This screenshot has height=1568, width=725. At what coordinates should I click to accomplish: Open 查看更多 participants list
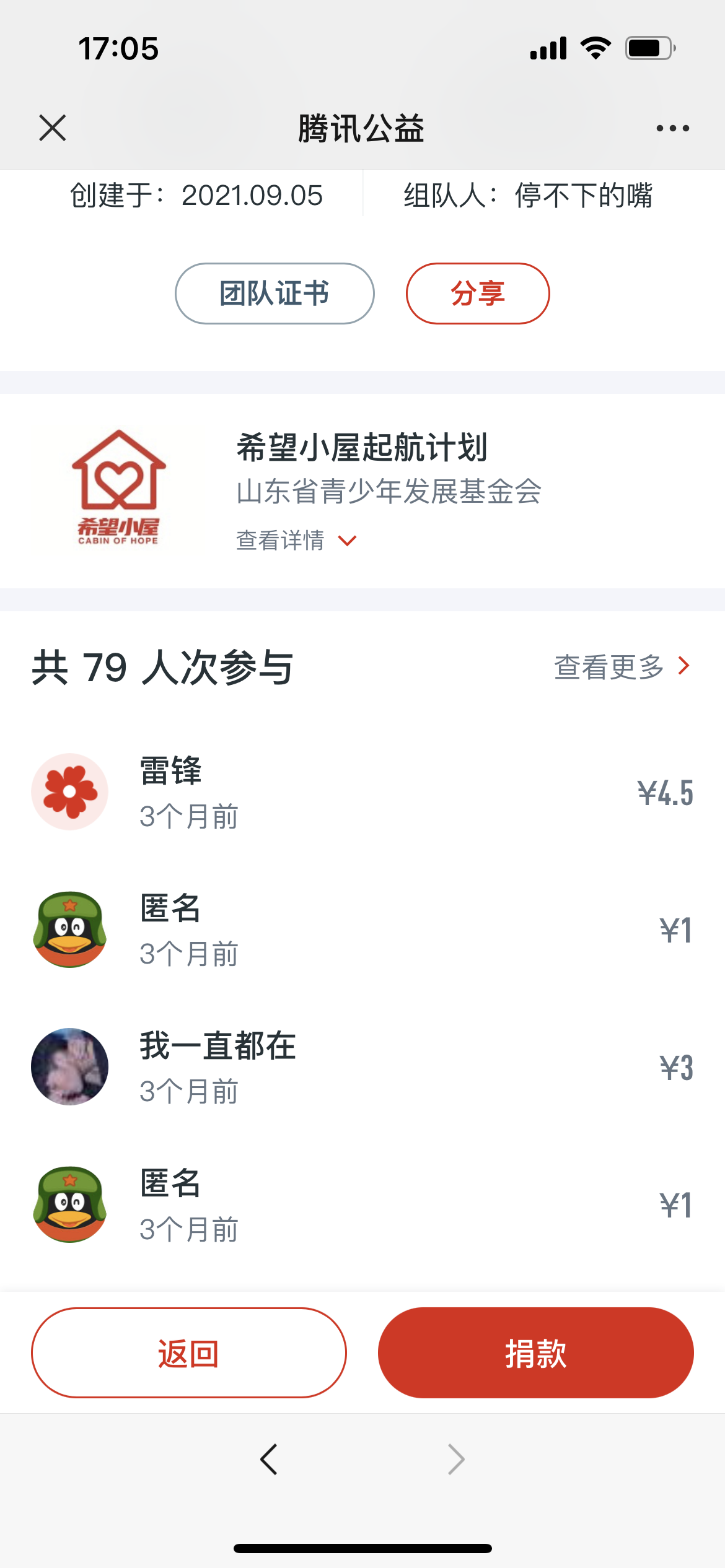coord(622,667)
